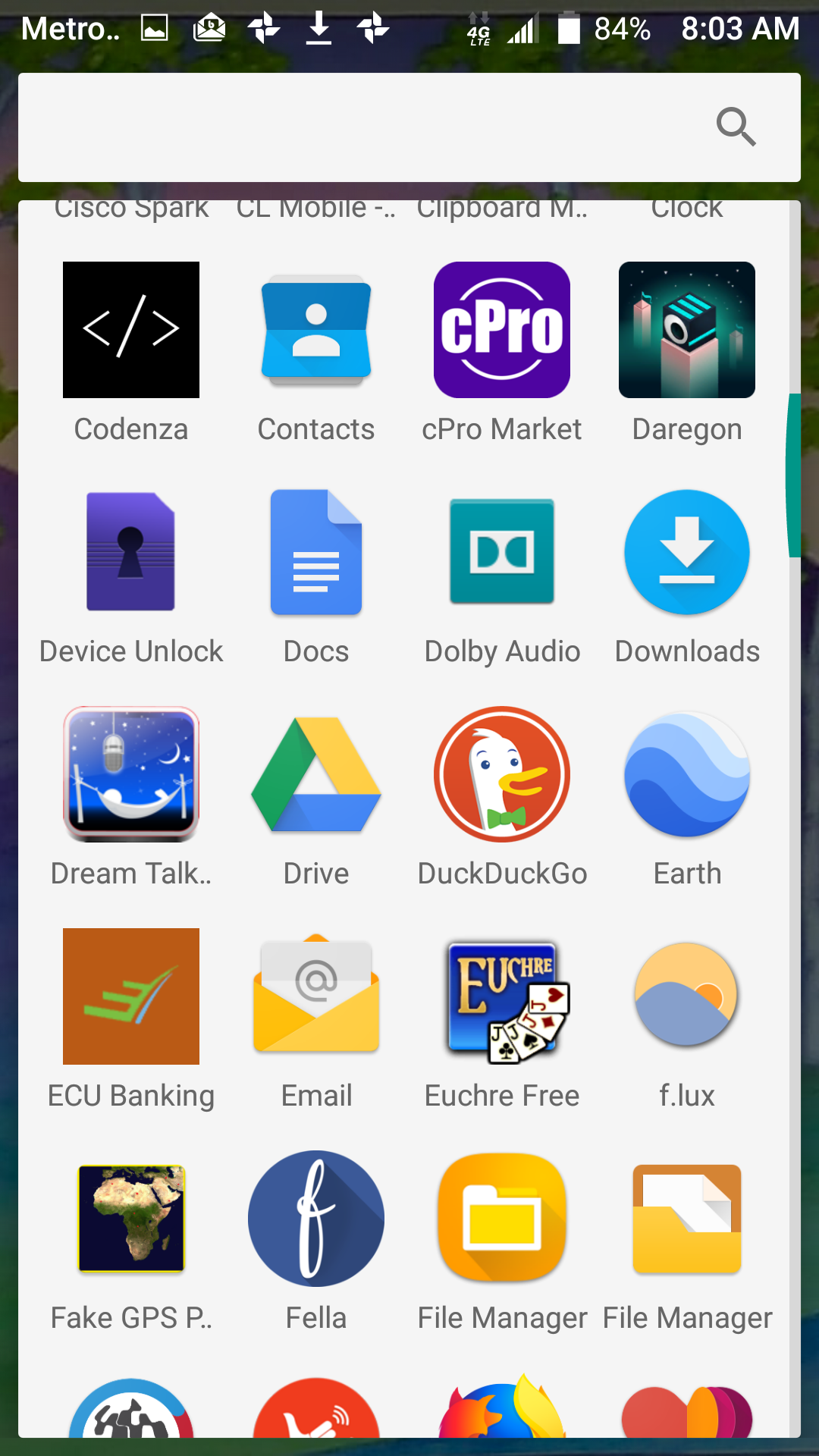The image size is (819, 1456).
Task: View the Downloads app
Action: coord(687,552)
